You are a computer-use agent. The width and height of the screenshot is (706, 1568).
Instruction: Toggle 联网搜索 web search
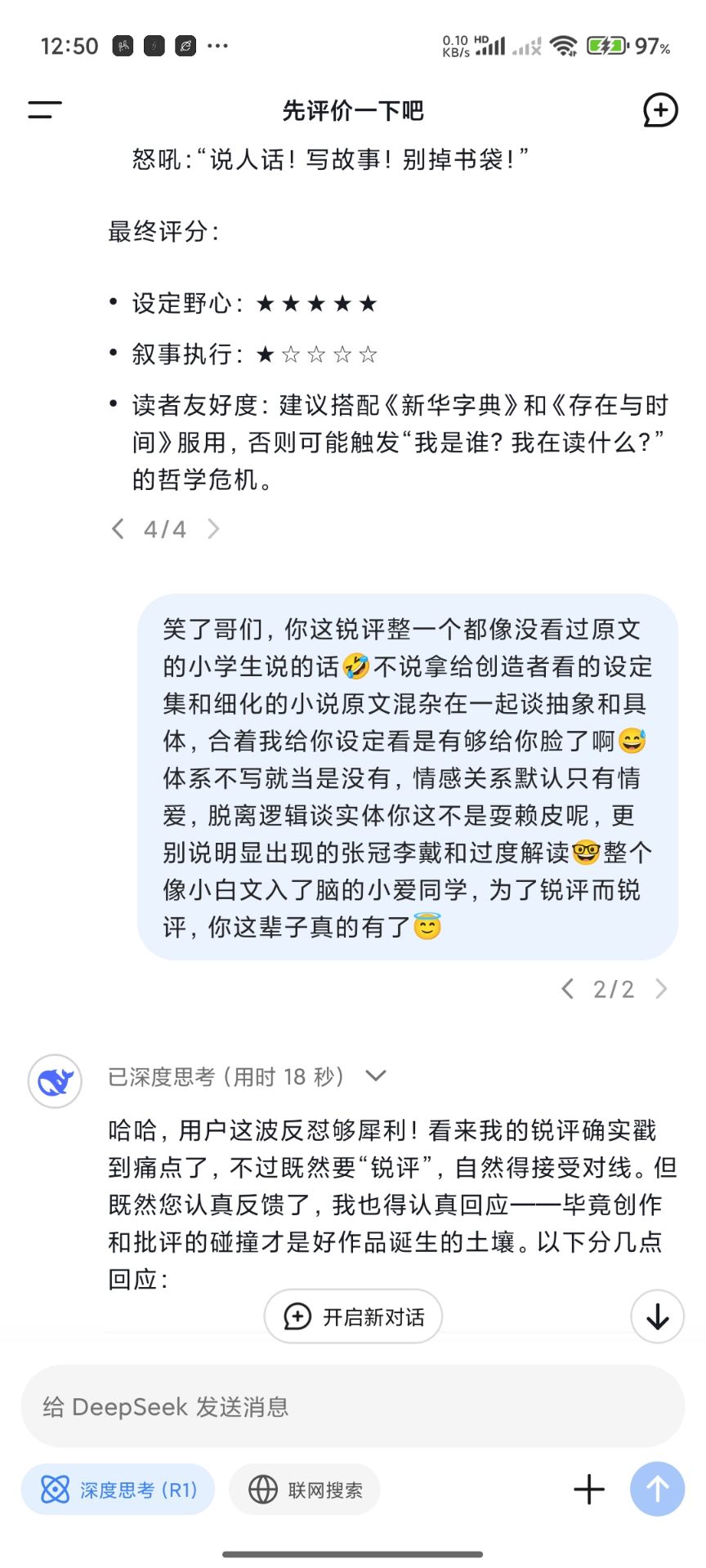coord(305,1490)
